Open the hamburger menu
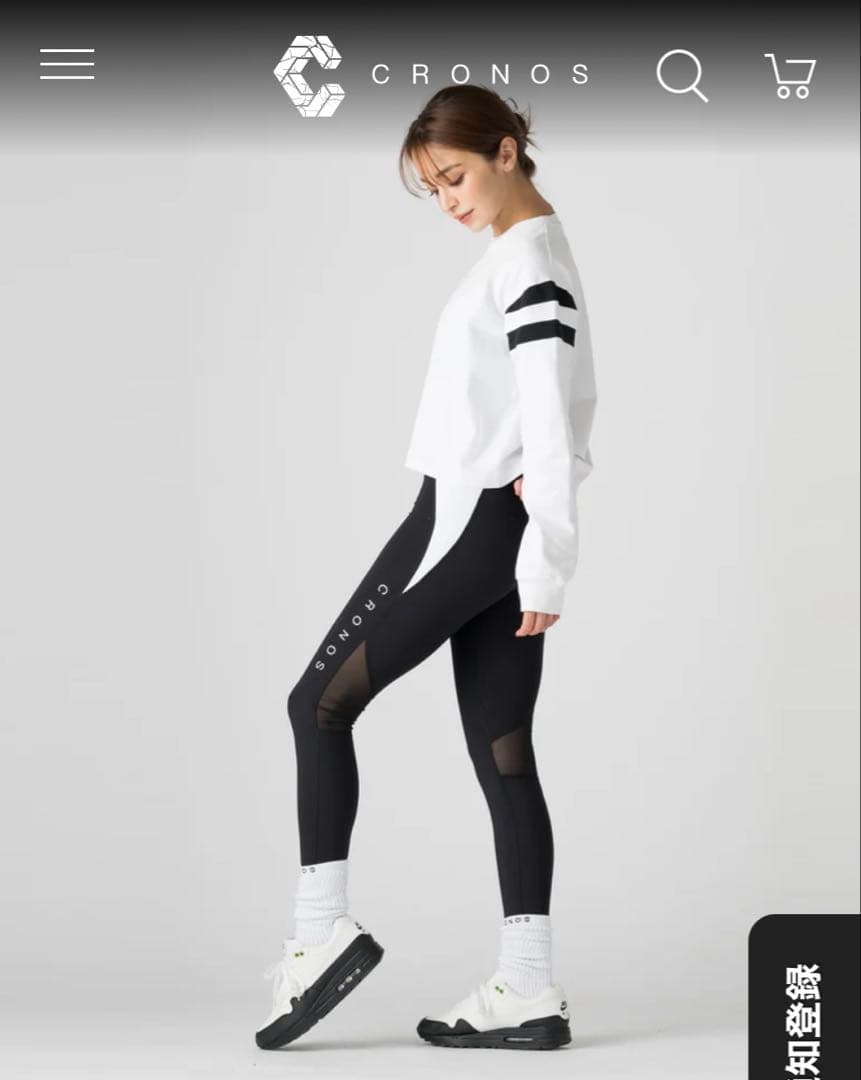The image size is (861, 1080). [x=67, y=64]
